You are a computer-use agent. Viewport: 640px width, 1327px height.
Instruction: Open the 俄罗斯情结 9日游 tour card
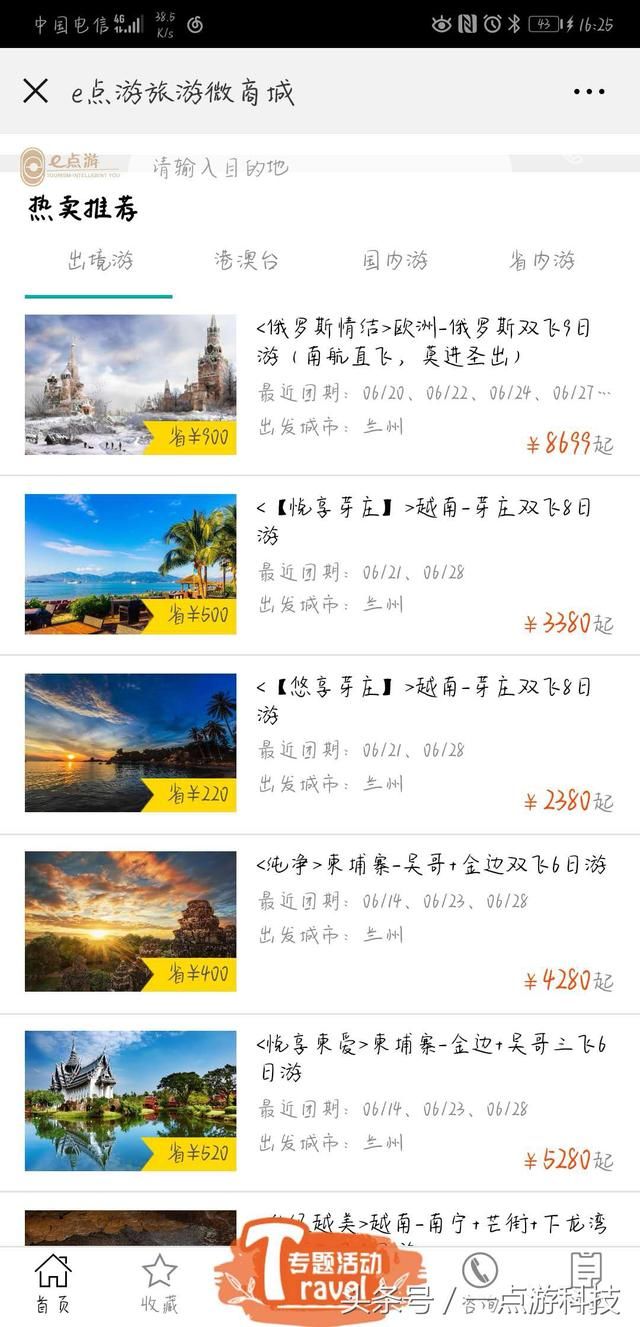click(320, 386)
